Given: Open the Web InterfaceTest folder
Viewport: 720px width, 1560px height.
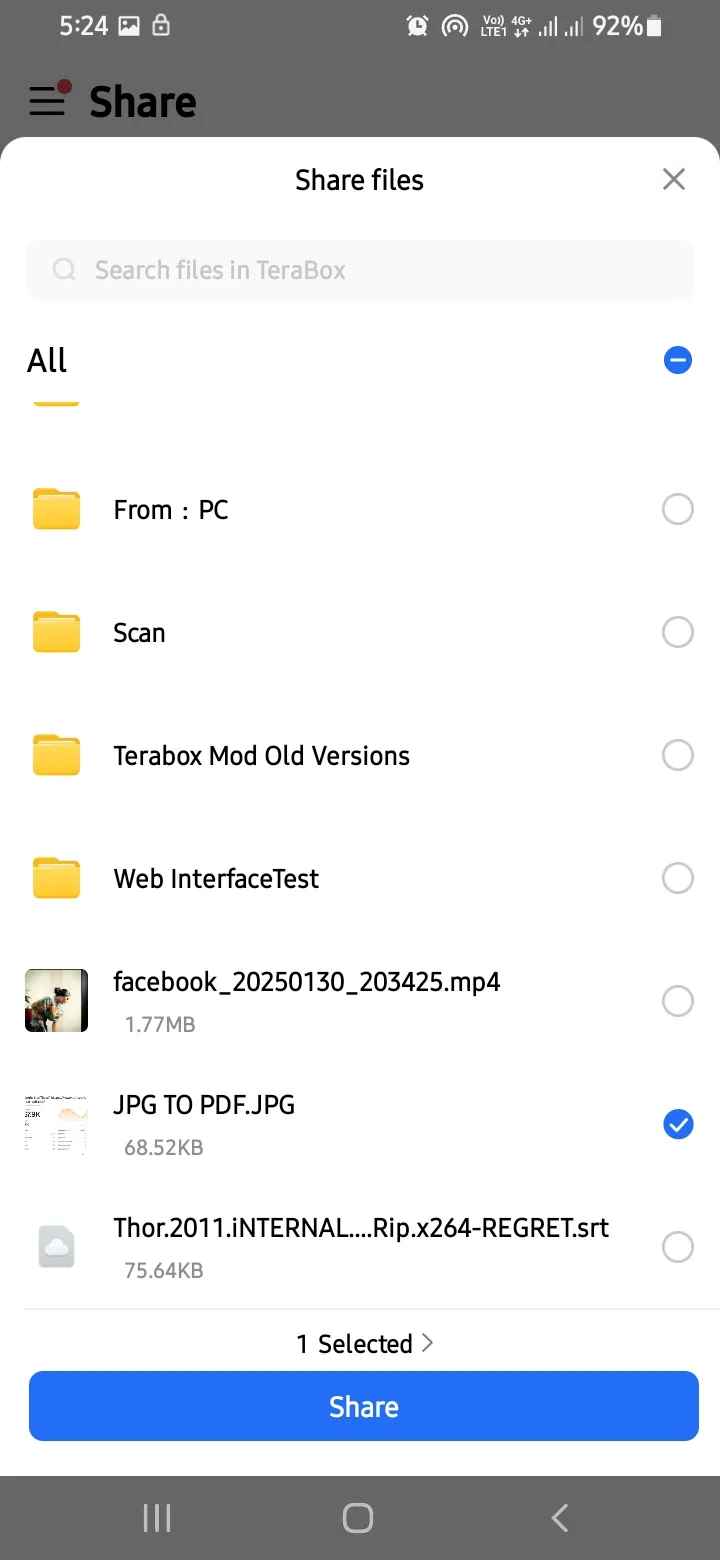Looking at the screenshot, I should tap(360, 879).
